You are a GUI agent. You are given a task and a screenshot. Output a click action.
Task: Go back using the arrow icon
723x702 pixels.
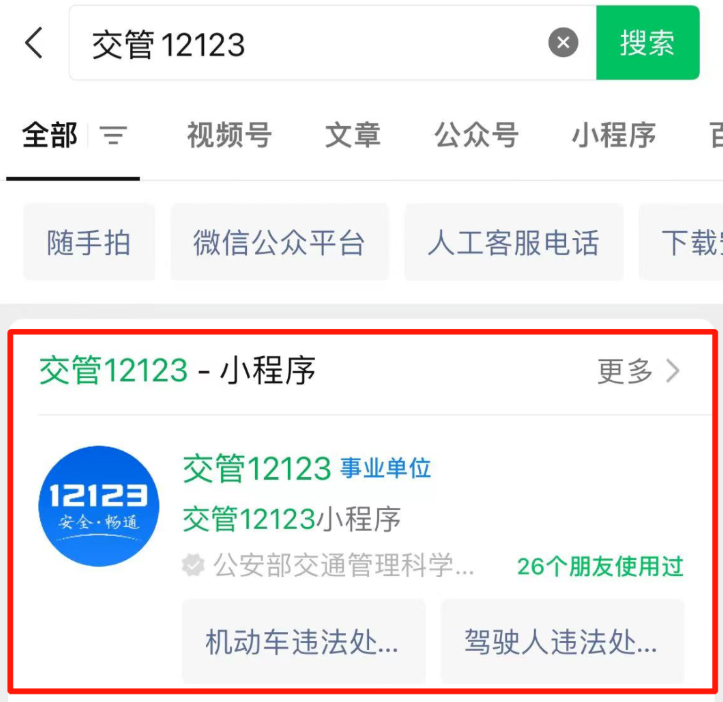(34, 43)
